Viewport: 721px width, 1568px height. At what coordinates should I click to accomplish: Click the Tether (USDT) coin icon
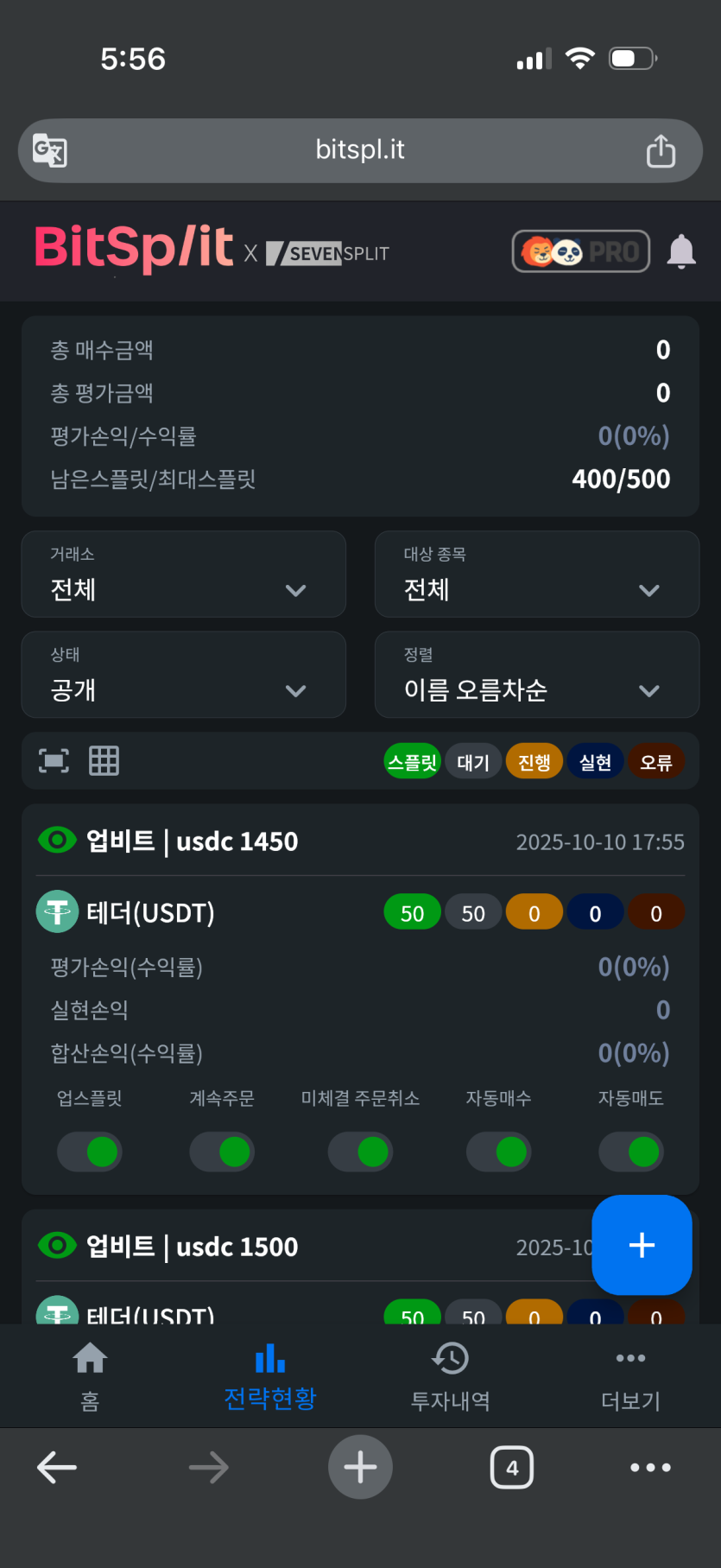(57, 911)
